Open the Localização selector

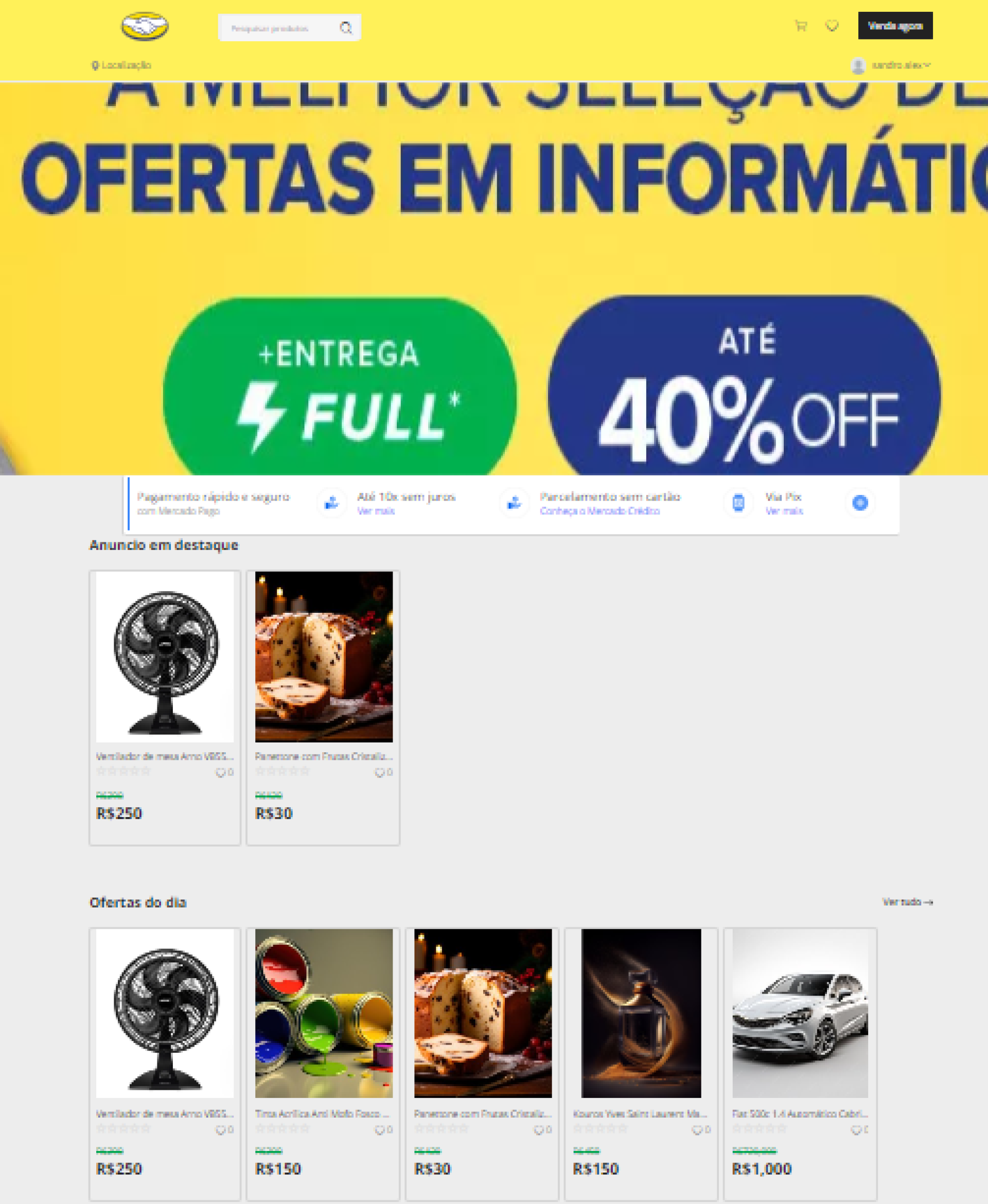pyautogui.click(x=122, y=65)
